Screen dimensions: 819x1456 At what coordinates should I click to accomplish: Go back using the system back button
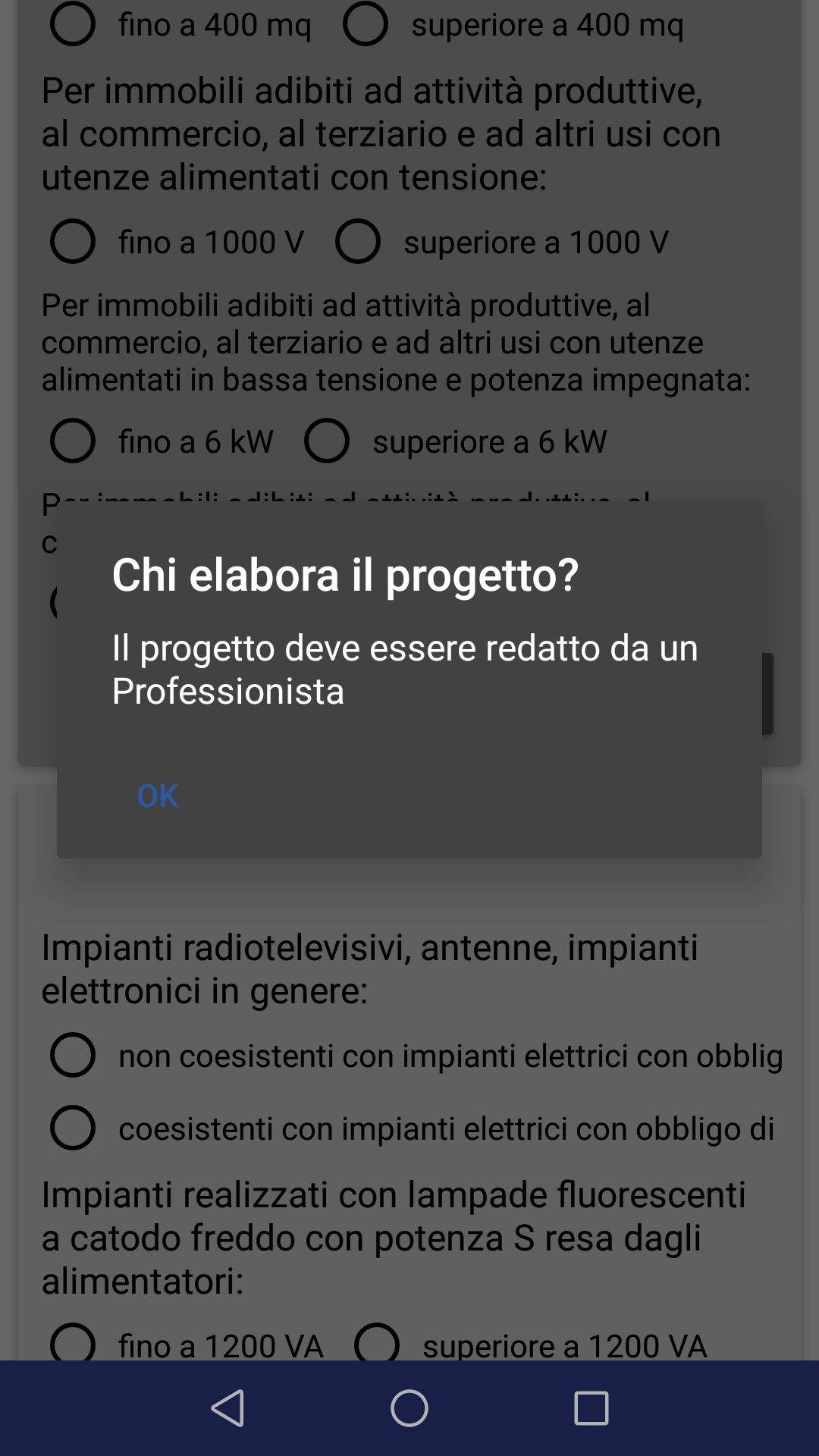coord(227,1408)
